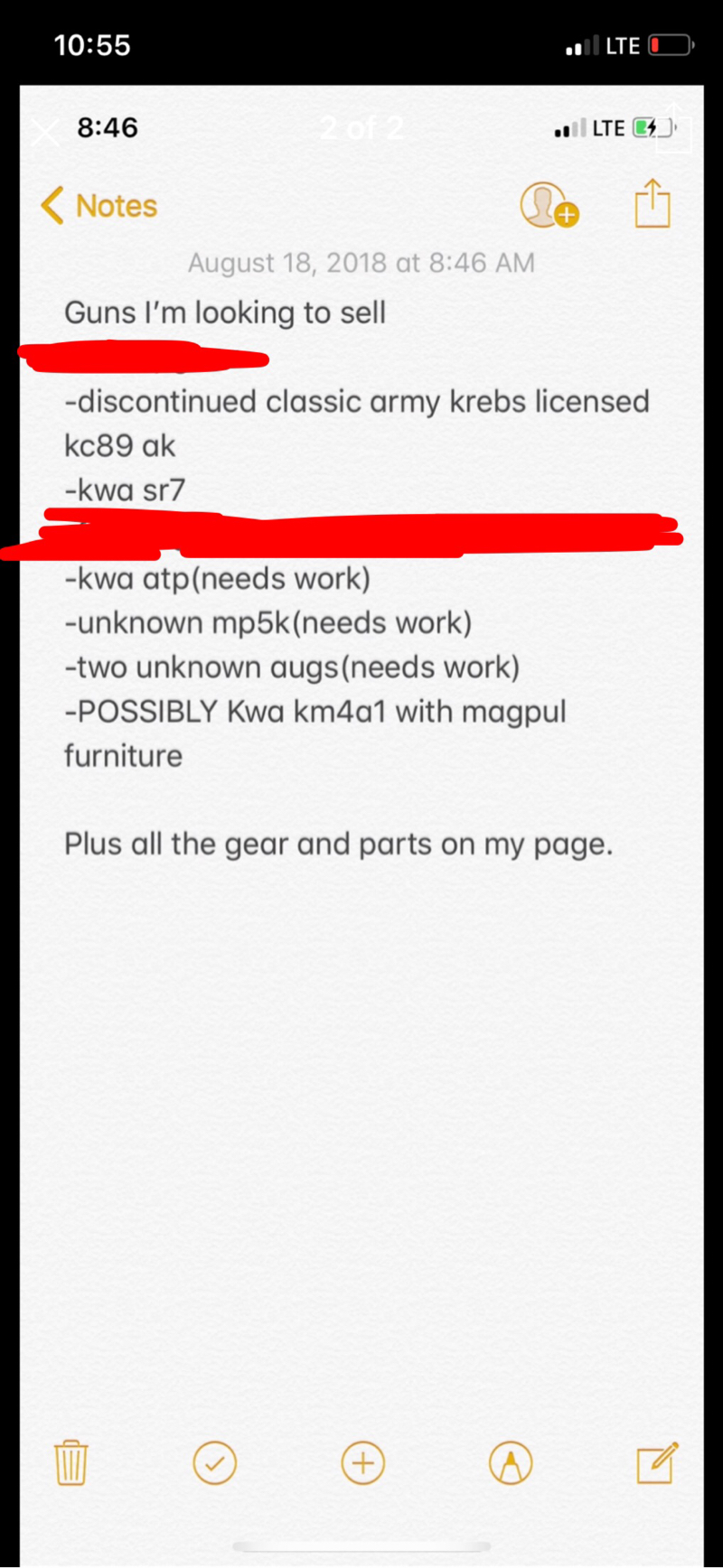The height and width of the screenshot is (1568, 723).
Task: Close the image viewer with the X
Action: click(45, 133)
